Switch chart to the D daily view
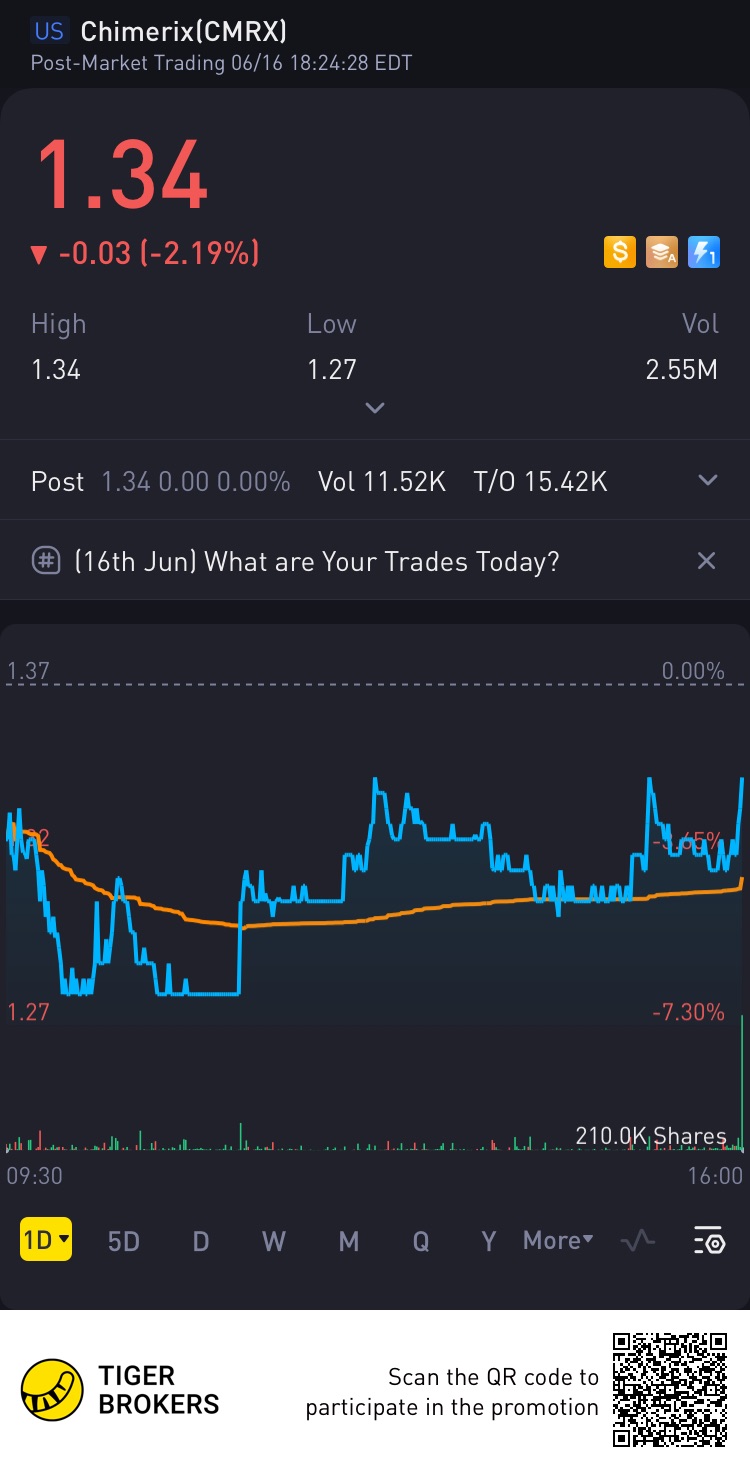The width and height of the screenshot is (750, 1470). [x=201, y=1241]
